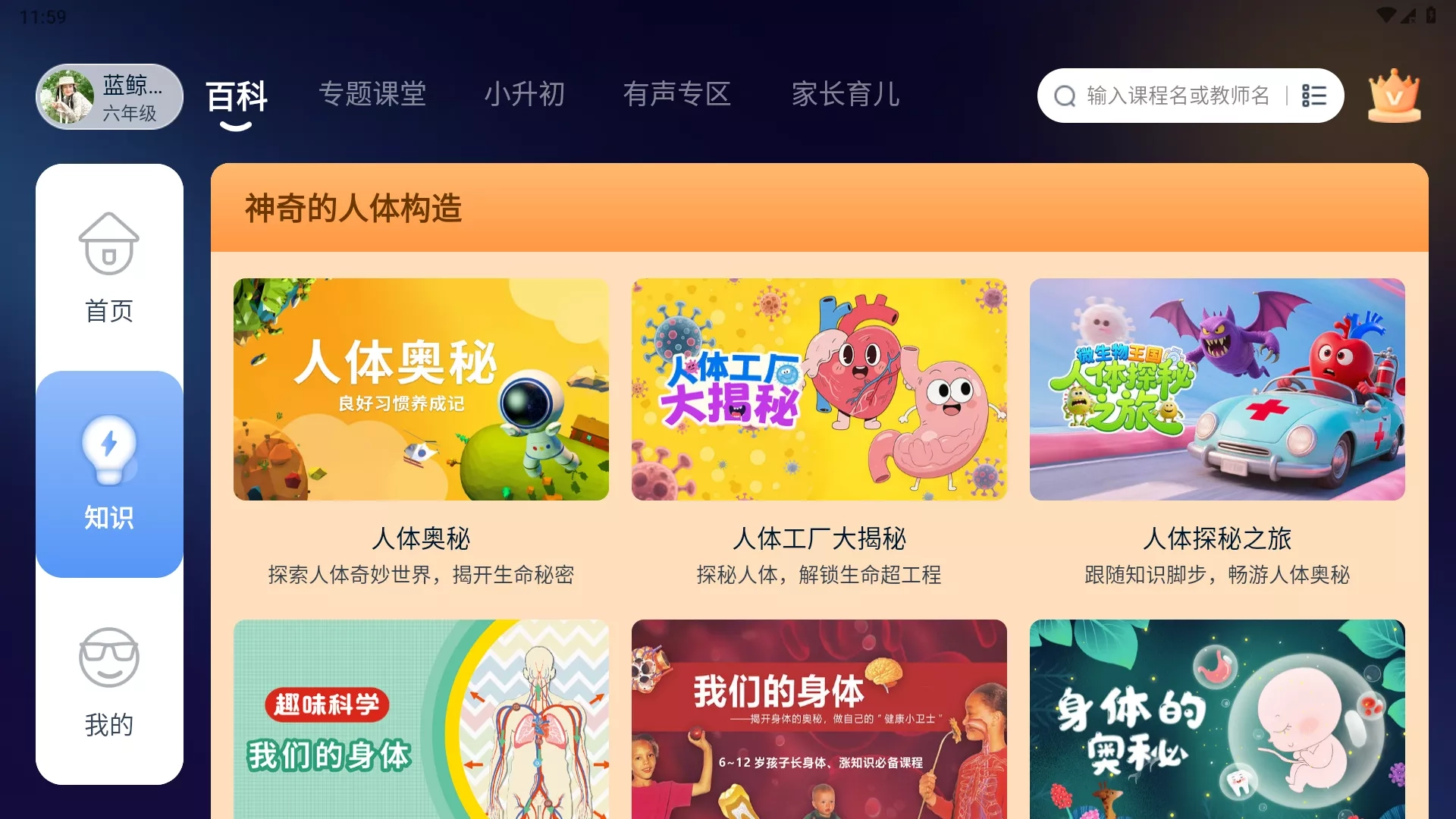Open the 有声专区 tab

(676, 95)
